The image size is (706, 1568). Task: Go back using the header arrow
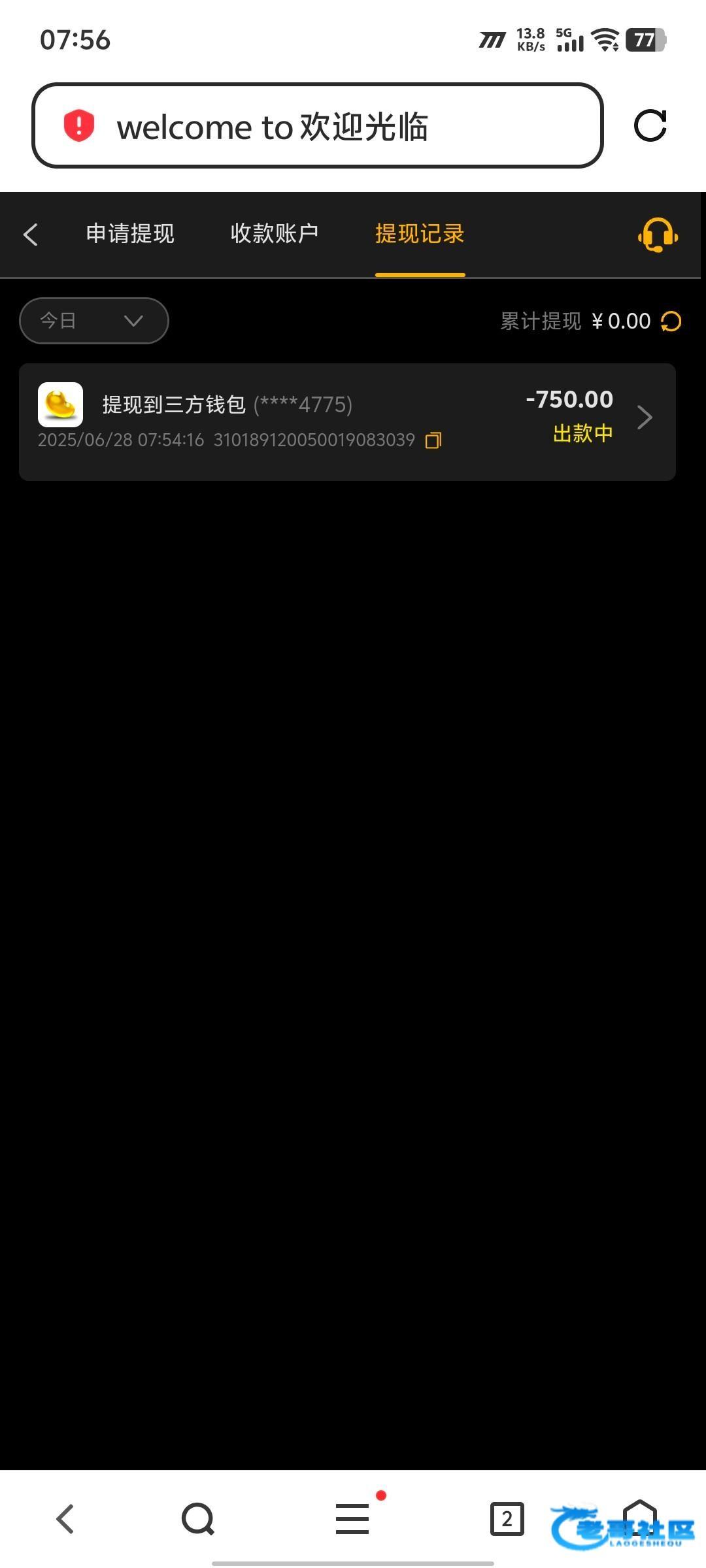[31, 235]
